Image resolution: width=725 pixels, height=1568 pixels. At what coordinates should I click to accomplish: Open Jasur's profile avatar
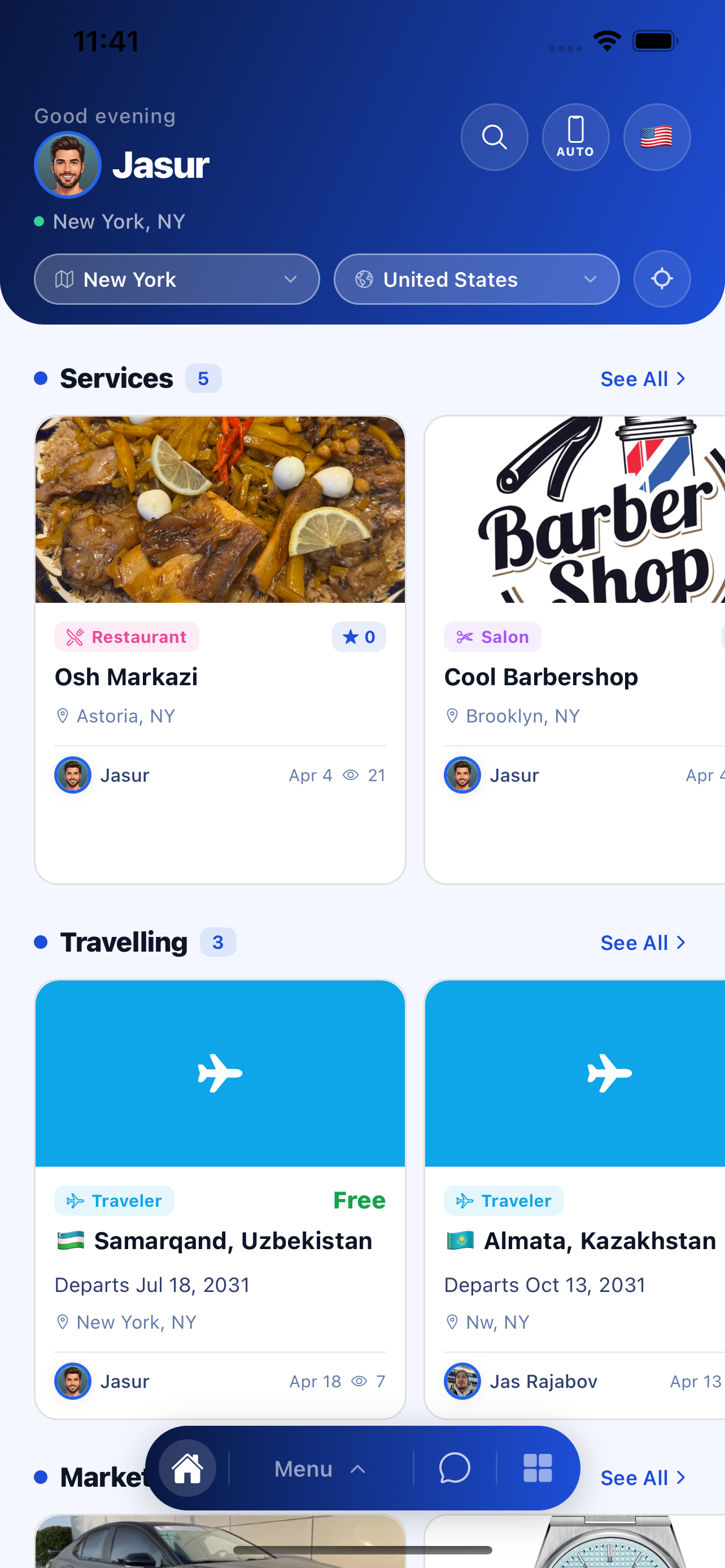[68, 164]
